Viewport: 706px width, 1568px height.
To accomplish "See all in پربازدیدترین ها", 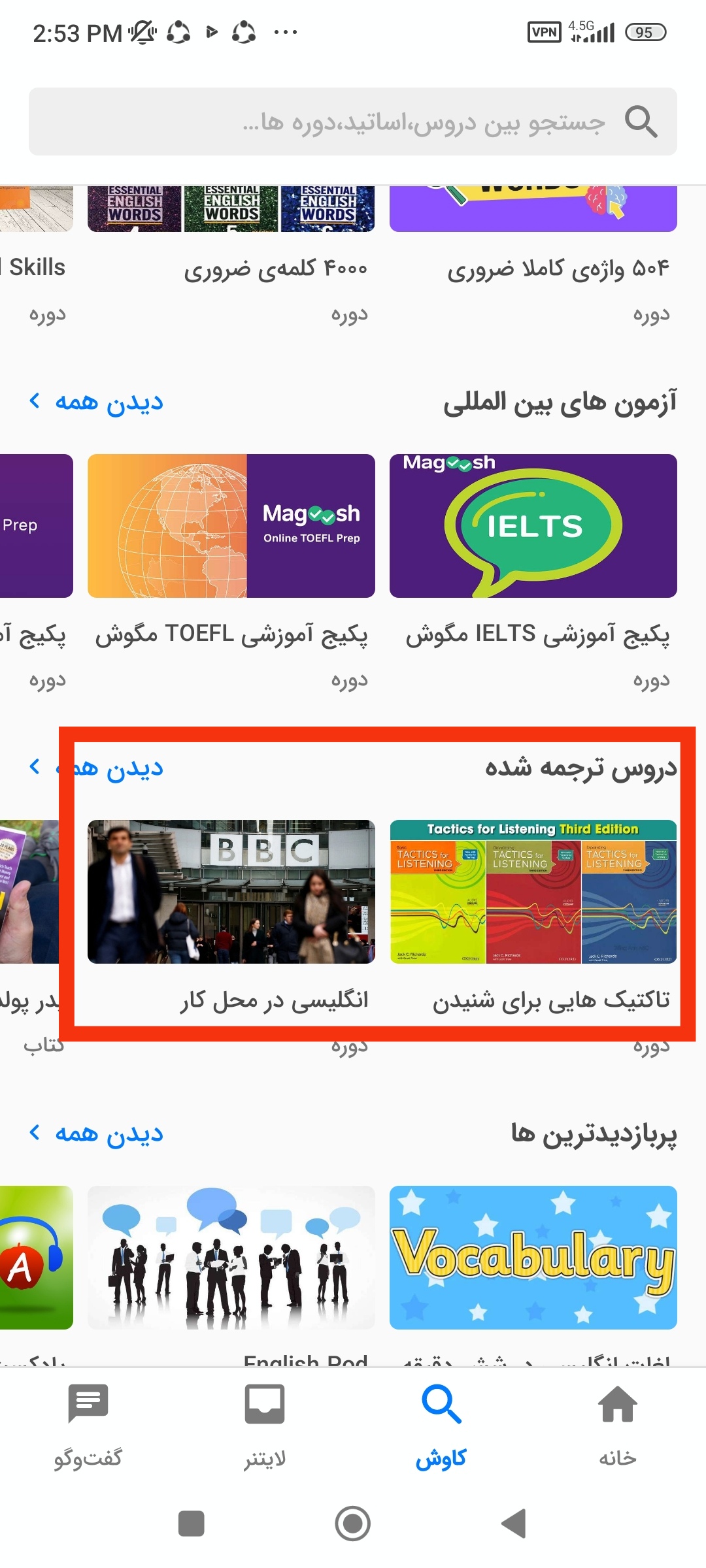I will point(96,1133).
